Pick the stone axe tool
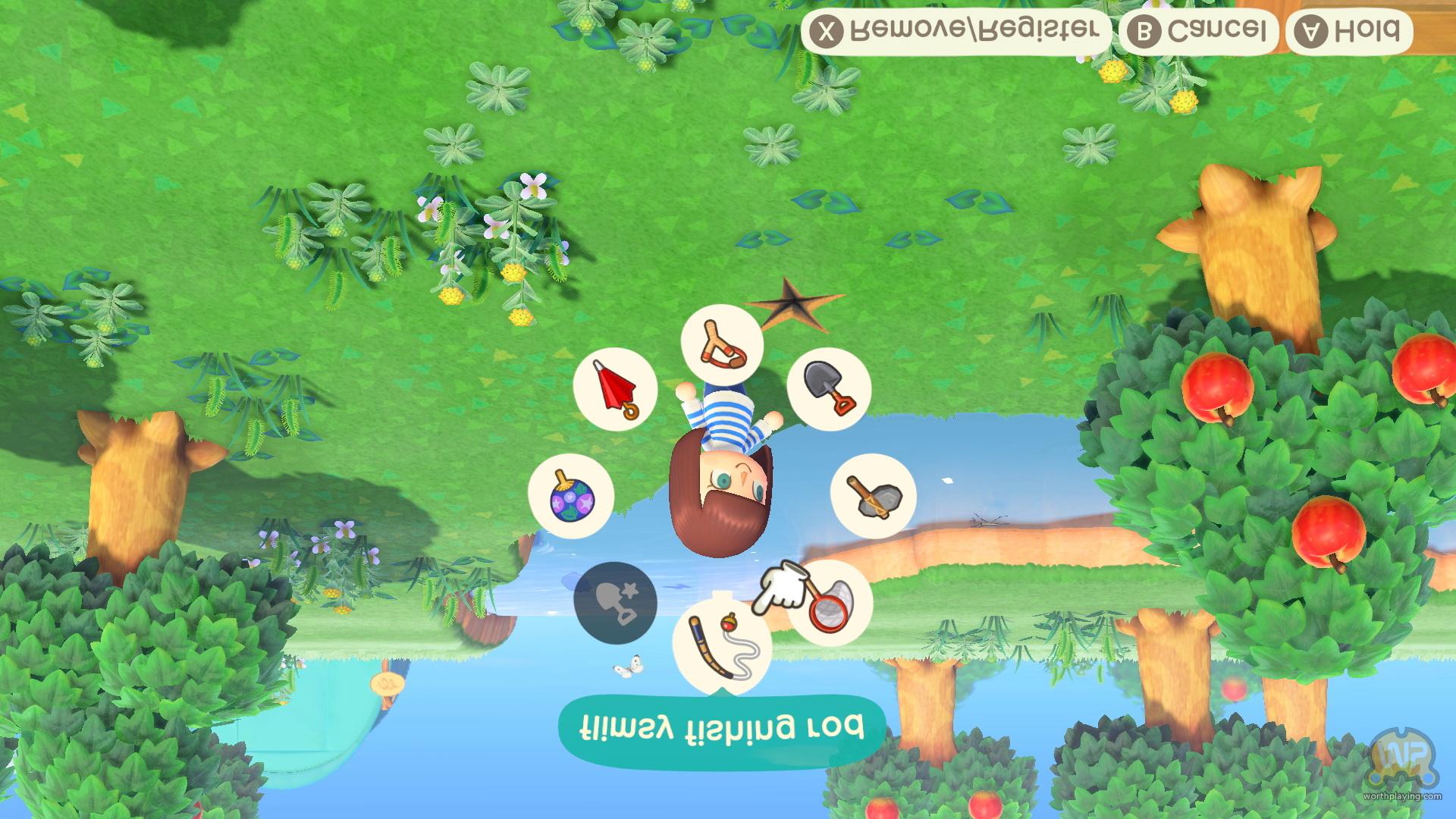 point(874,496)
